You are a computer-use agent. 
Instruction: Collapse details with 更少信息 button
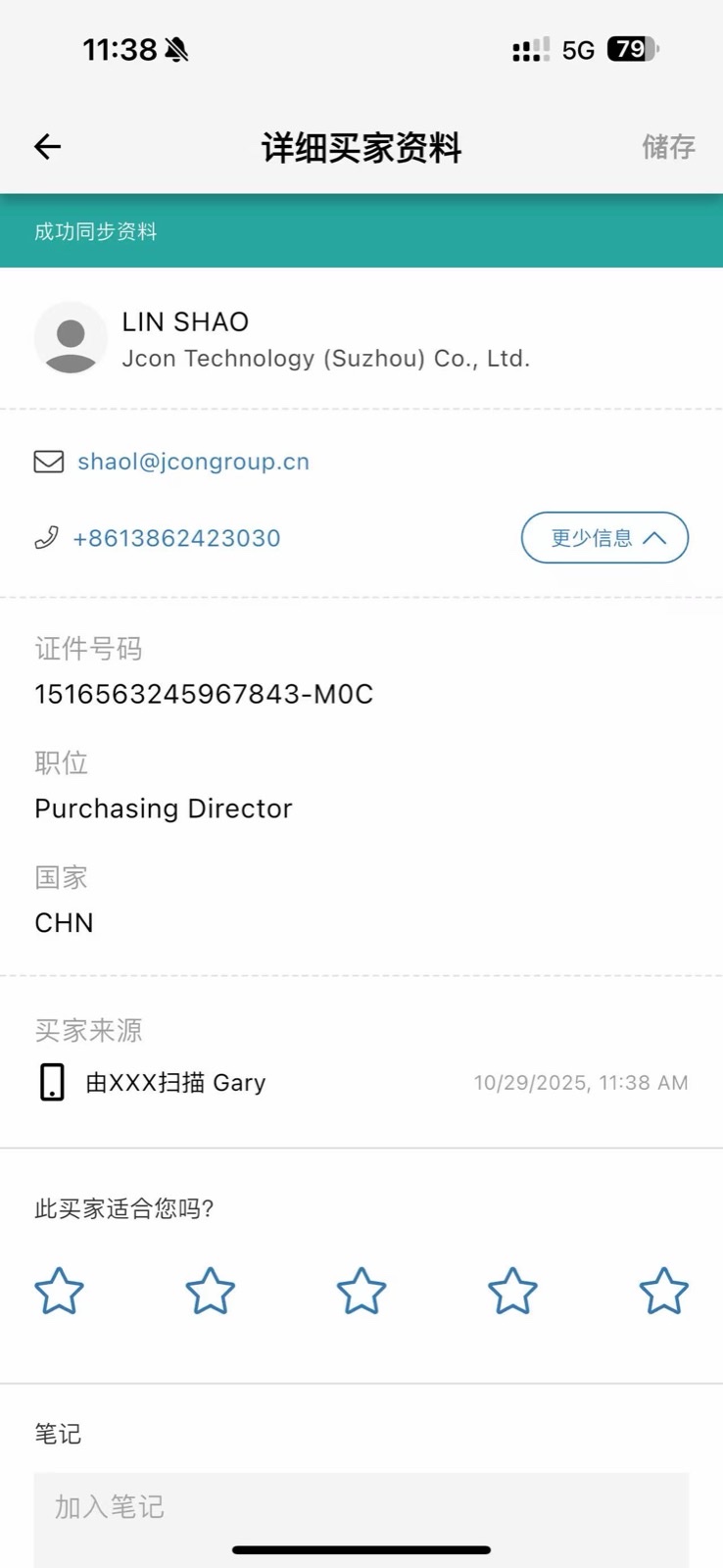point(604,537)
